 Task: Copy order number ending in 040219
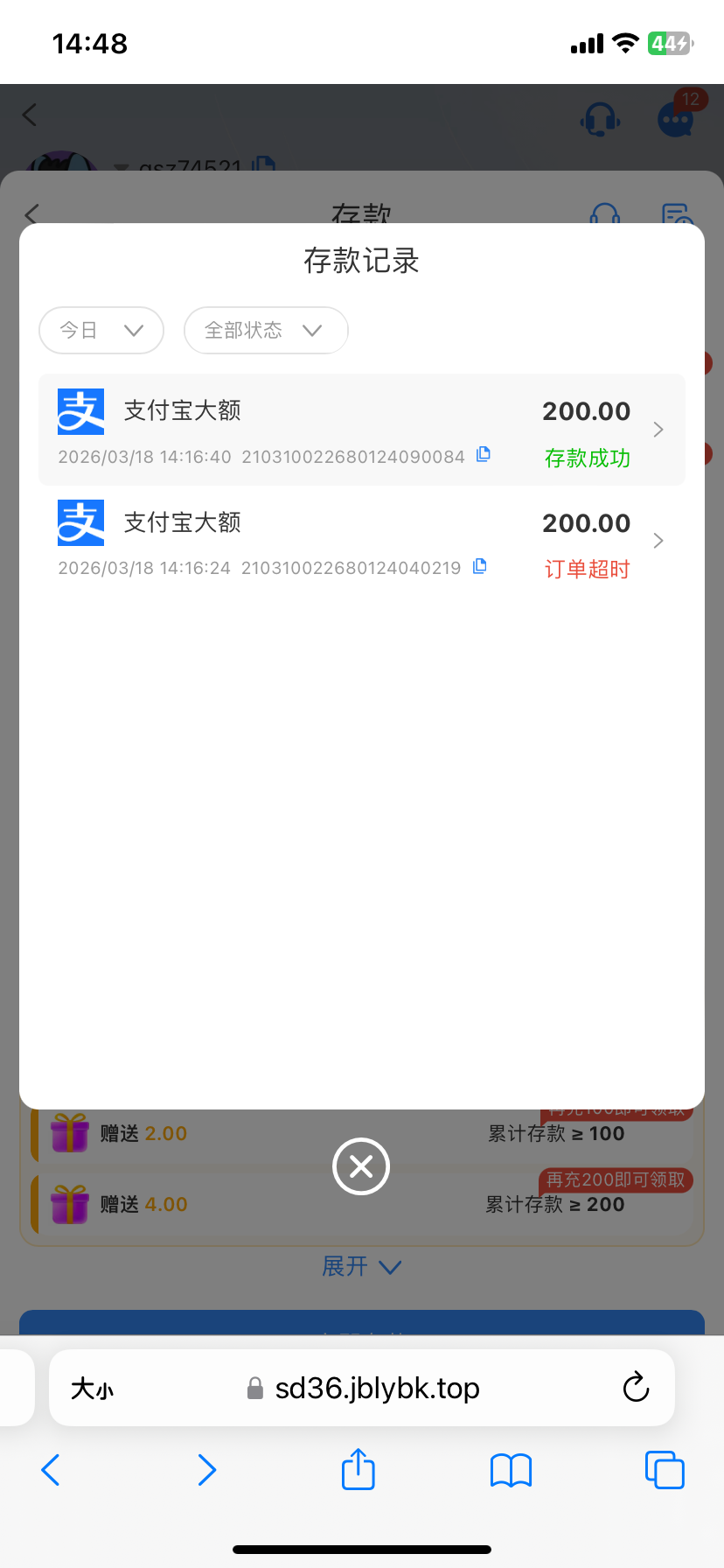click(x=479, y=566)
